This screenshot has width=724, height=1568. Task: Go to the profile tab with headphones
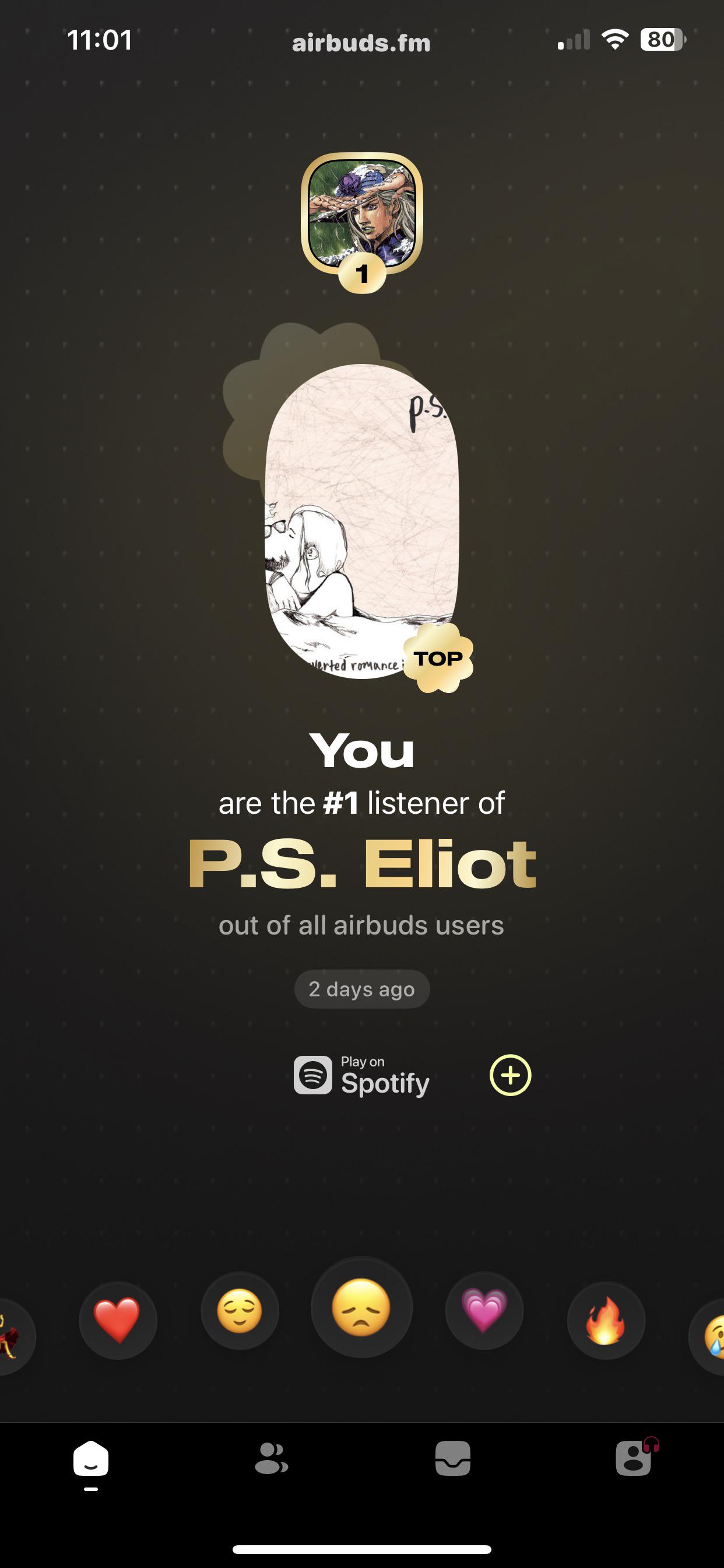click(x=634, y=1458)
